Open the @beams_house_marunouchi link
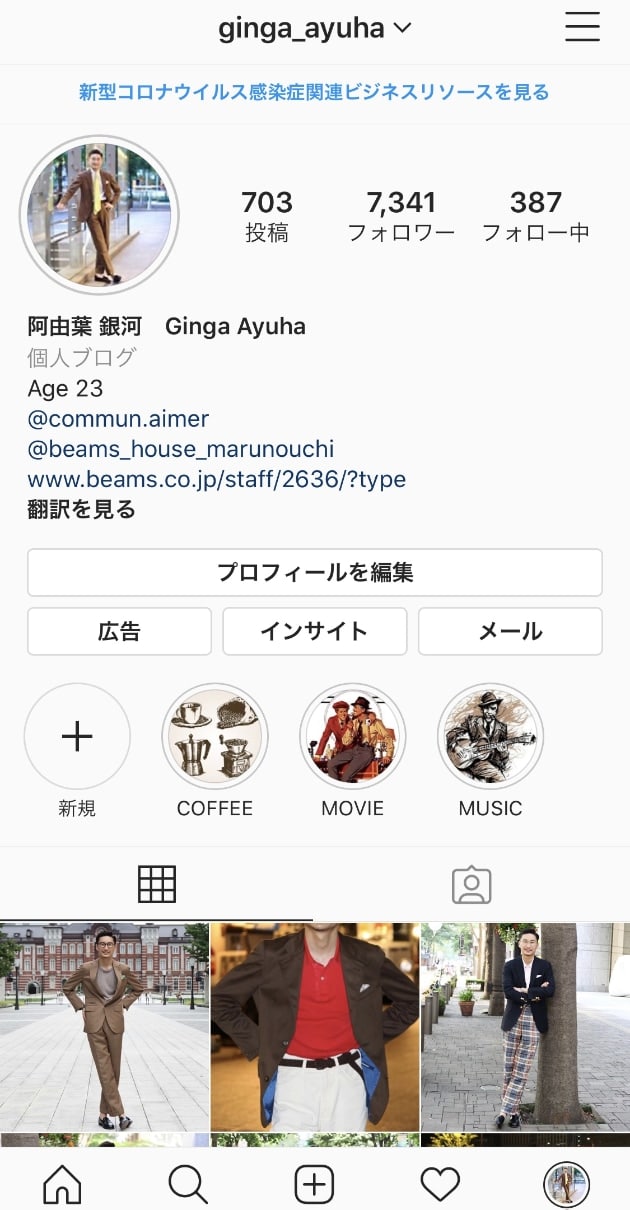This screenshot has width=630, height=1210. 180,449
